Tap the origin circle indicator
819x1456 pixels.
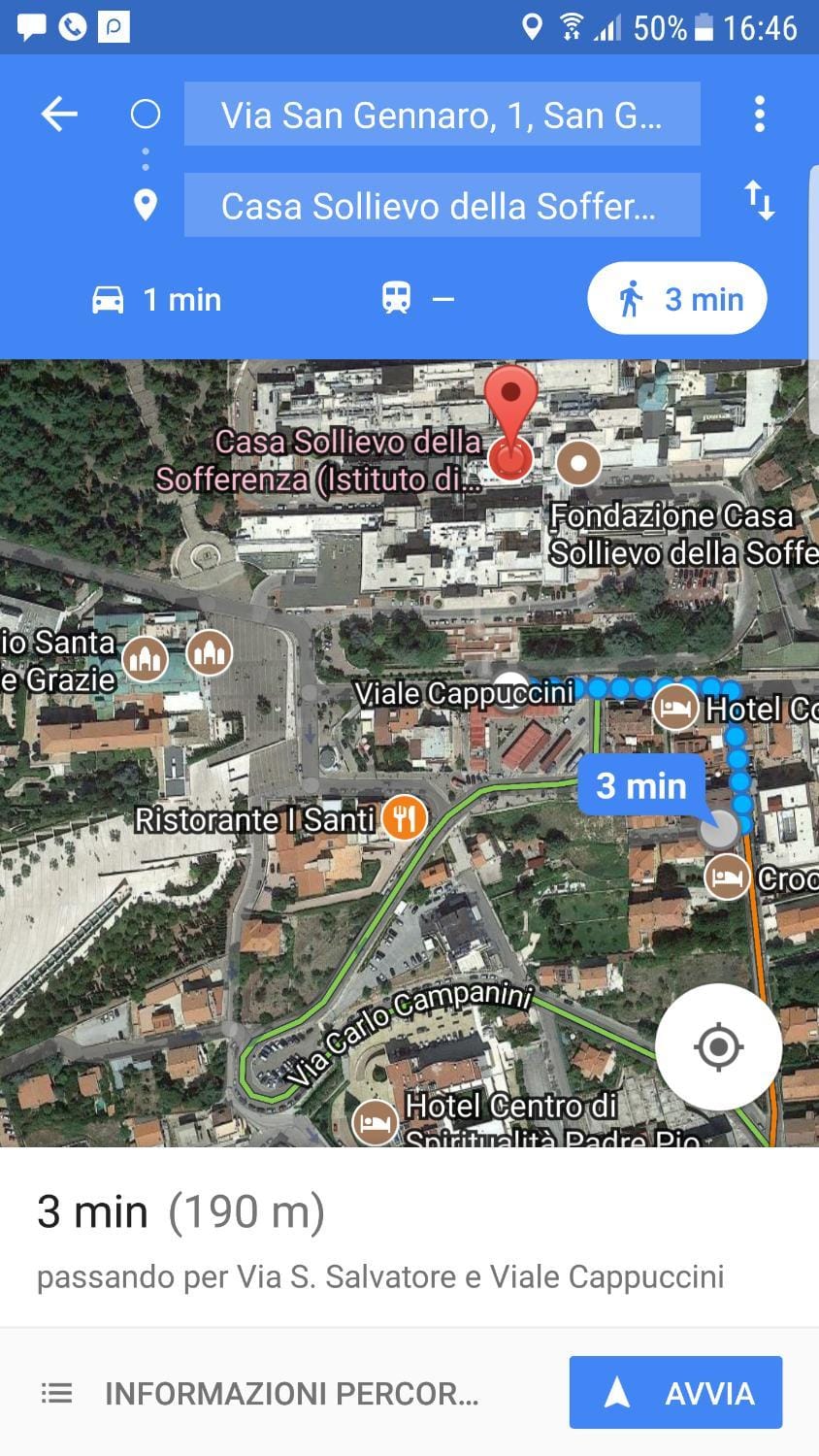pyautogui.click(x=146, y=113)
